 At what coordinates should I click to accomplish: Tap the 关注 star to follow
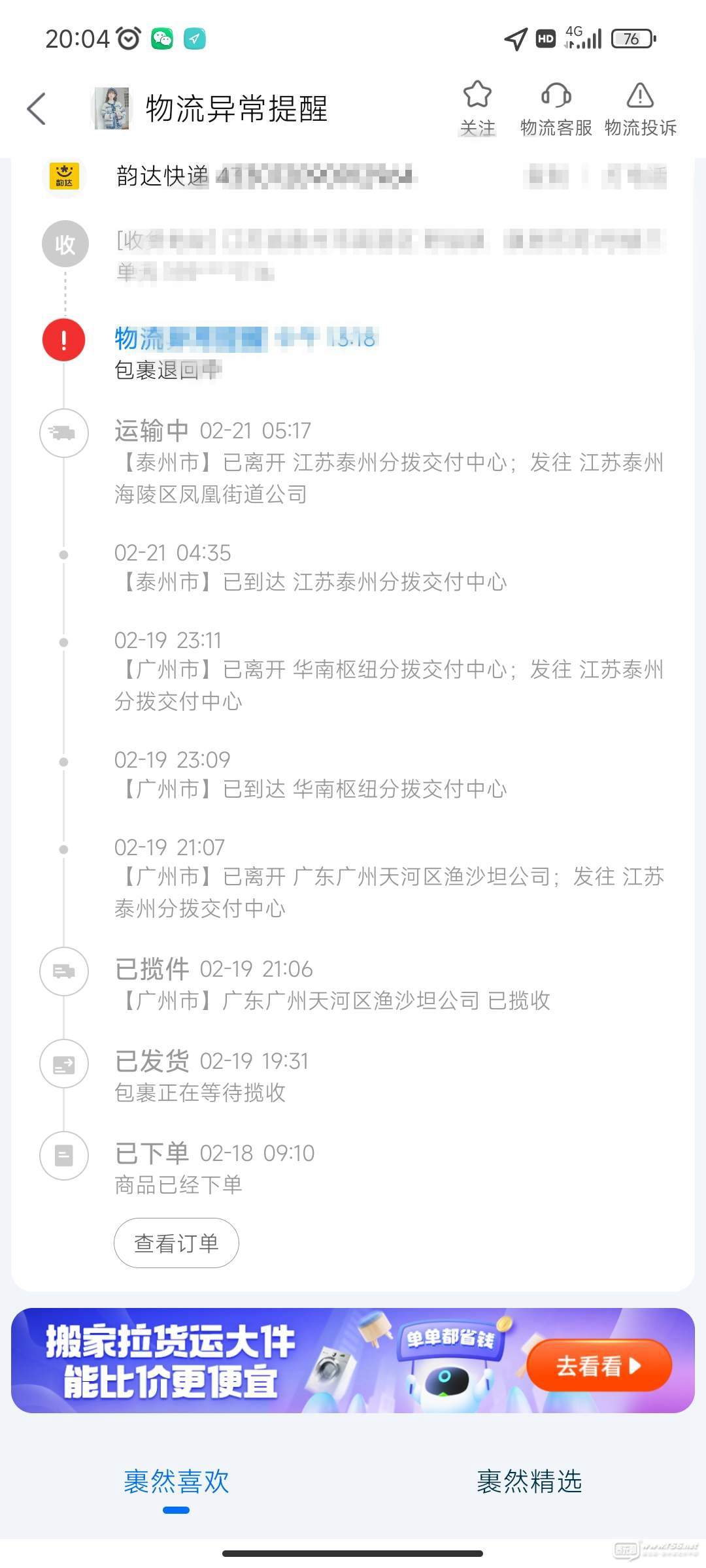[x=477, y=108]
